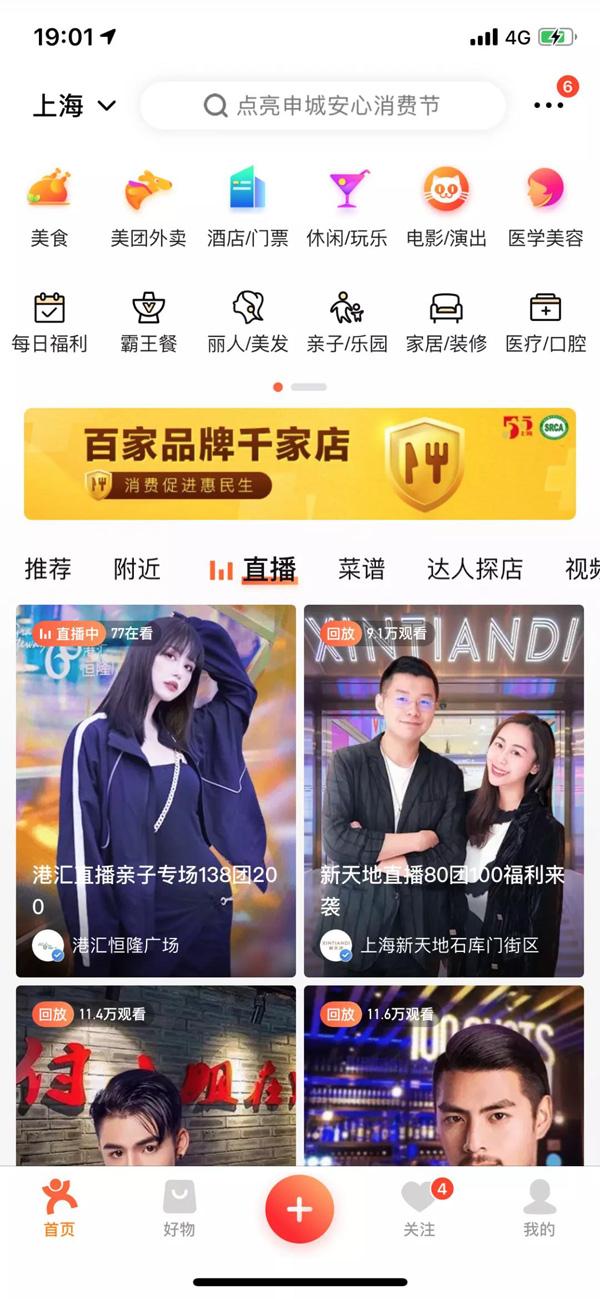This screenshot has width=600, height=1299.
Task: Go to 酒店/门票 category
Action: pos(247,207)
